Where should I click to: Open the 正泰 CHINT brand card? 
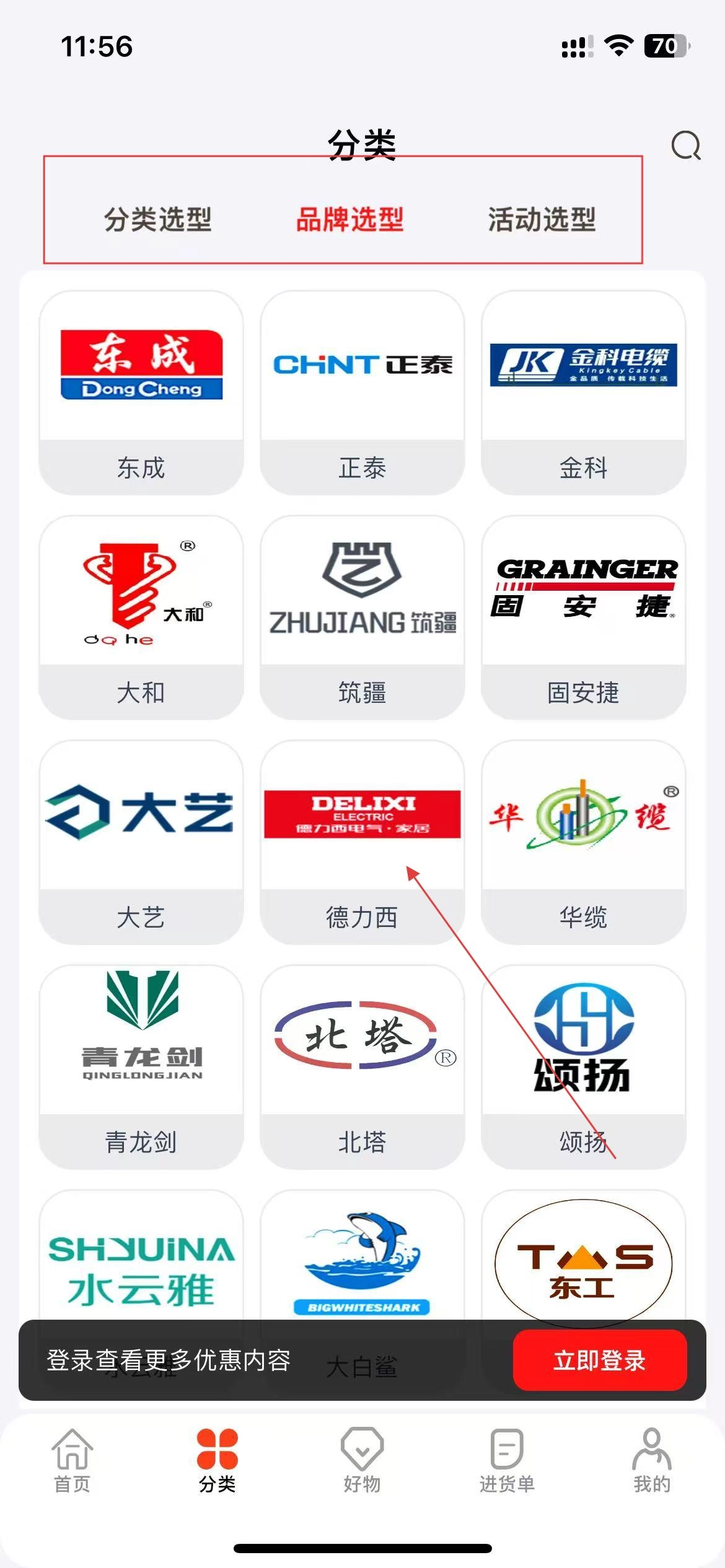point(362,392)
